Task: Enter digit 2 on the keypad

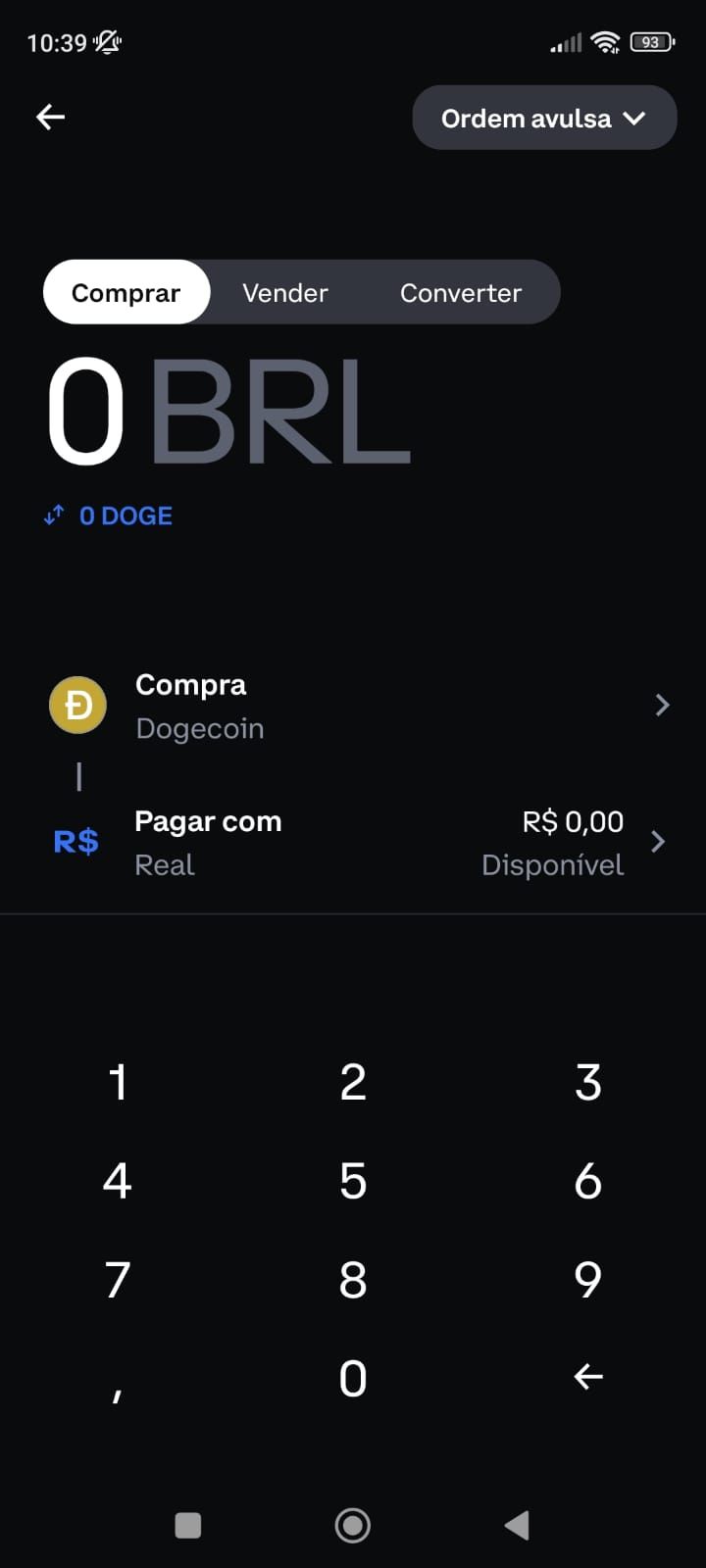Action: tap(353, 1083)
